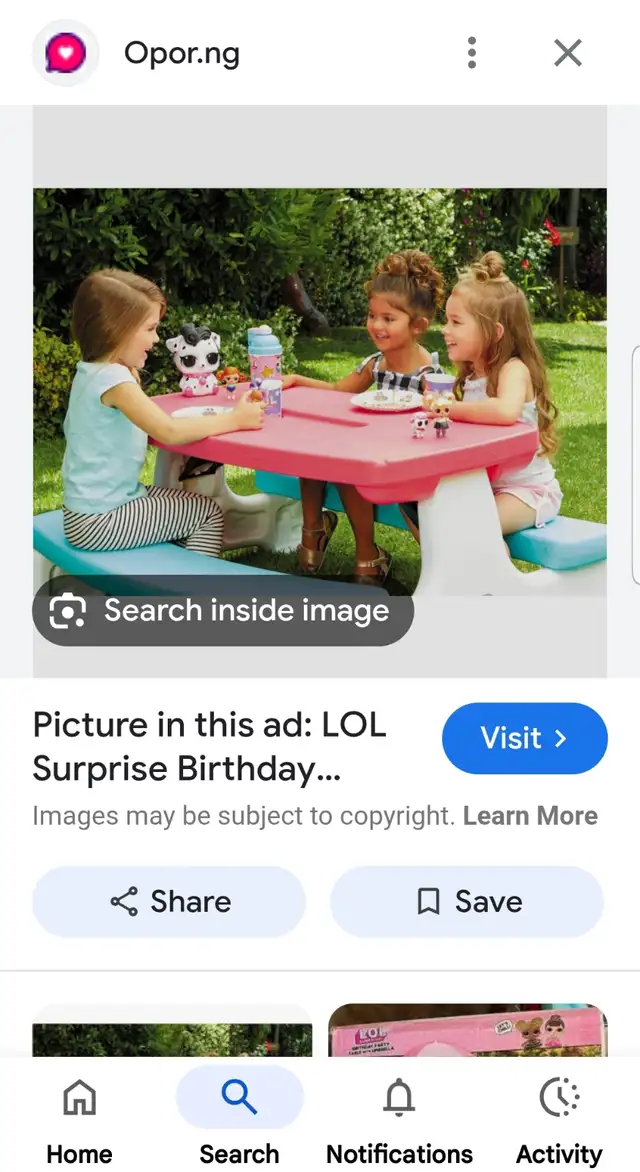Open the main picnic table image
This screenshot has height=1172, width=640.
(x=319, y=392)
